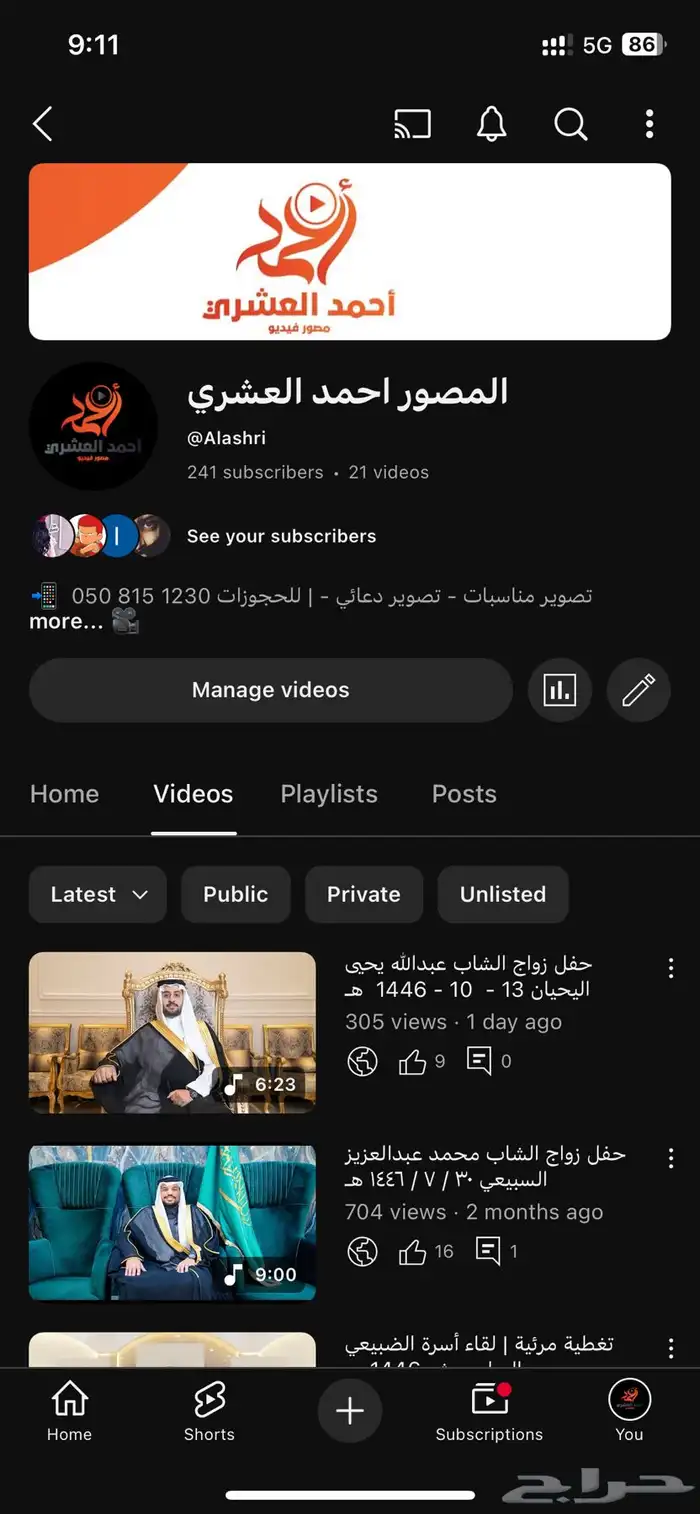Open the cast to device icon
700x1514 pixels.
(412, 124)
